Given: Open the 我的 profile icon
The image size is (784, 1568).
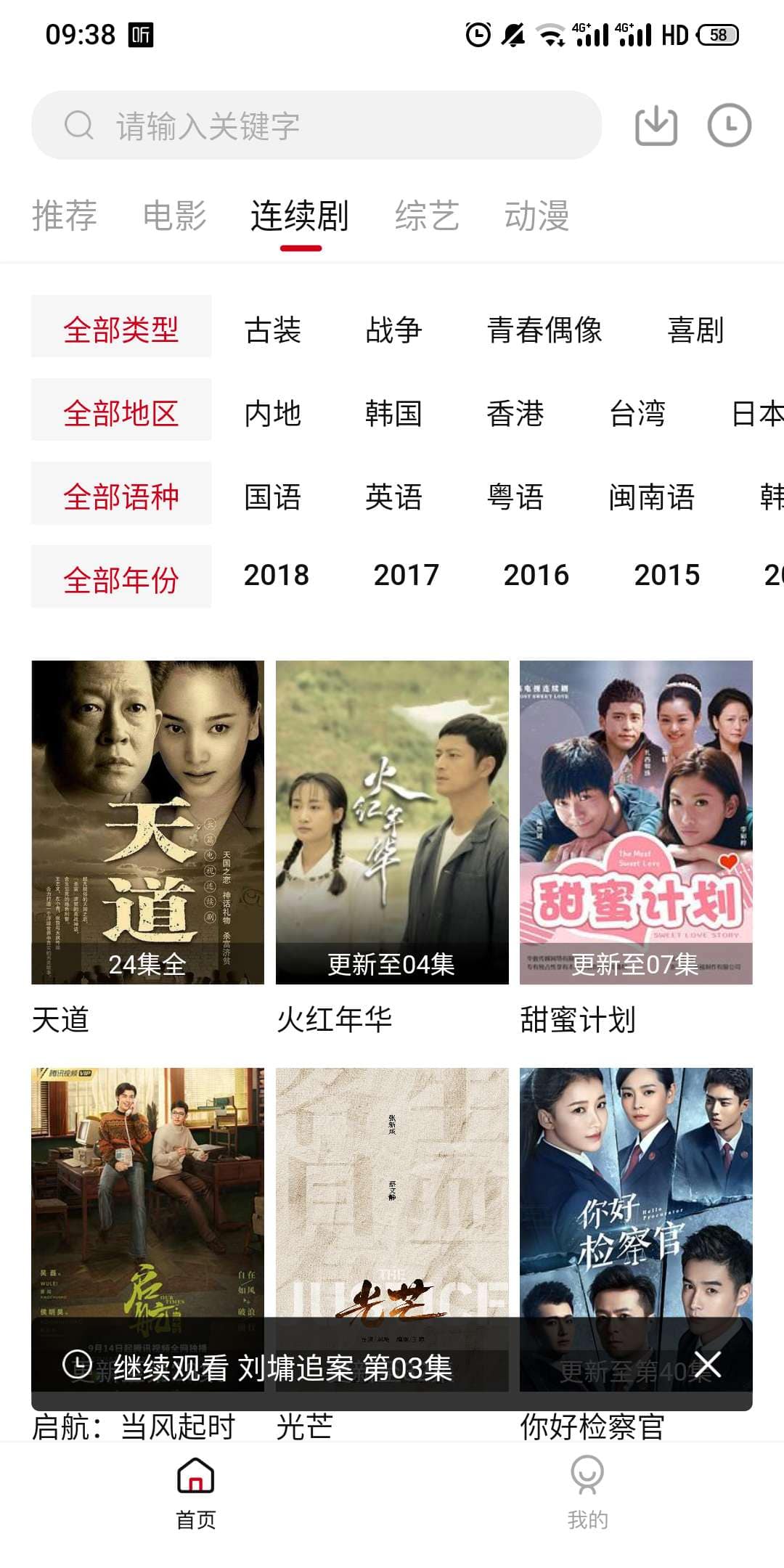Looking at the screenshot, I should 588,1484.
